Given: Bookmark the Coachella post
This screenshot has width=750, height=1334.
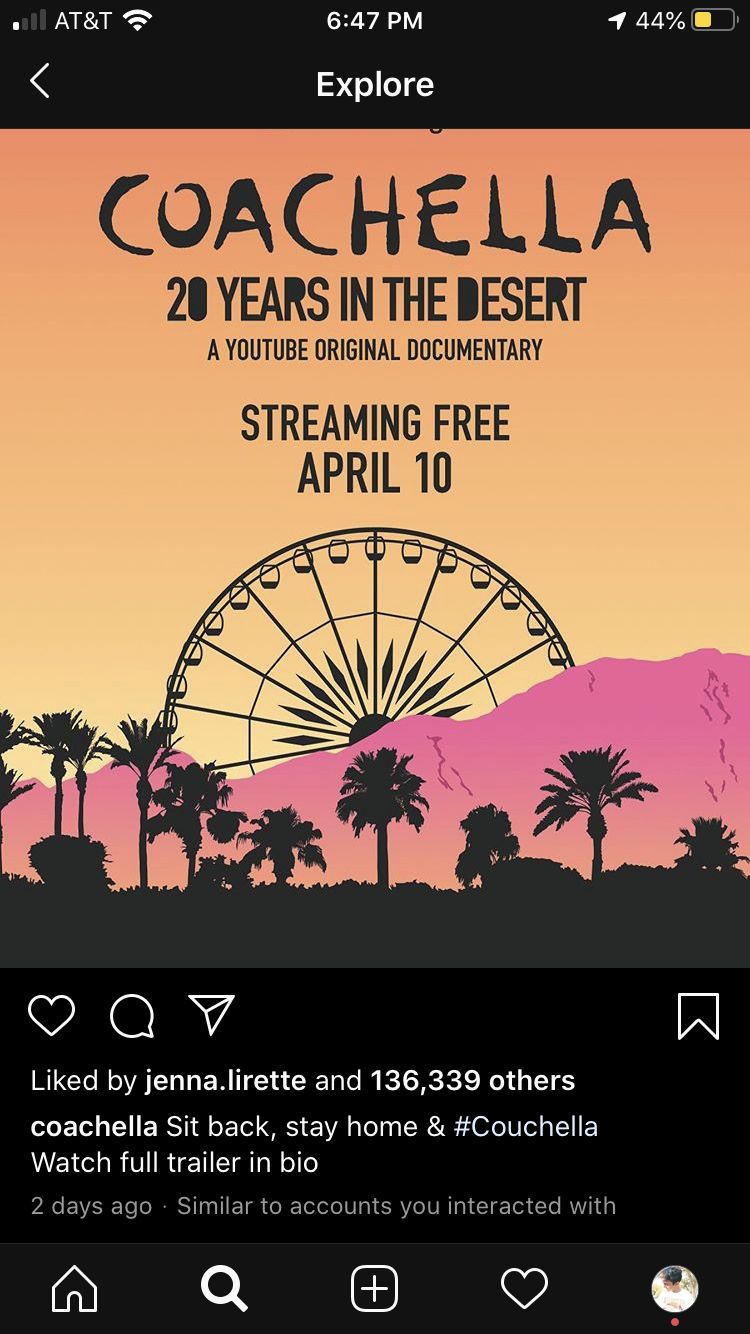Looking at the screenshot, I should click(698, 1016).
